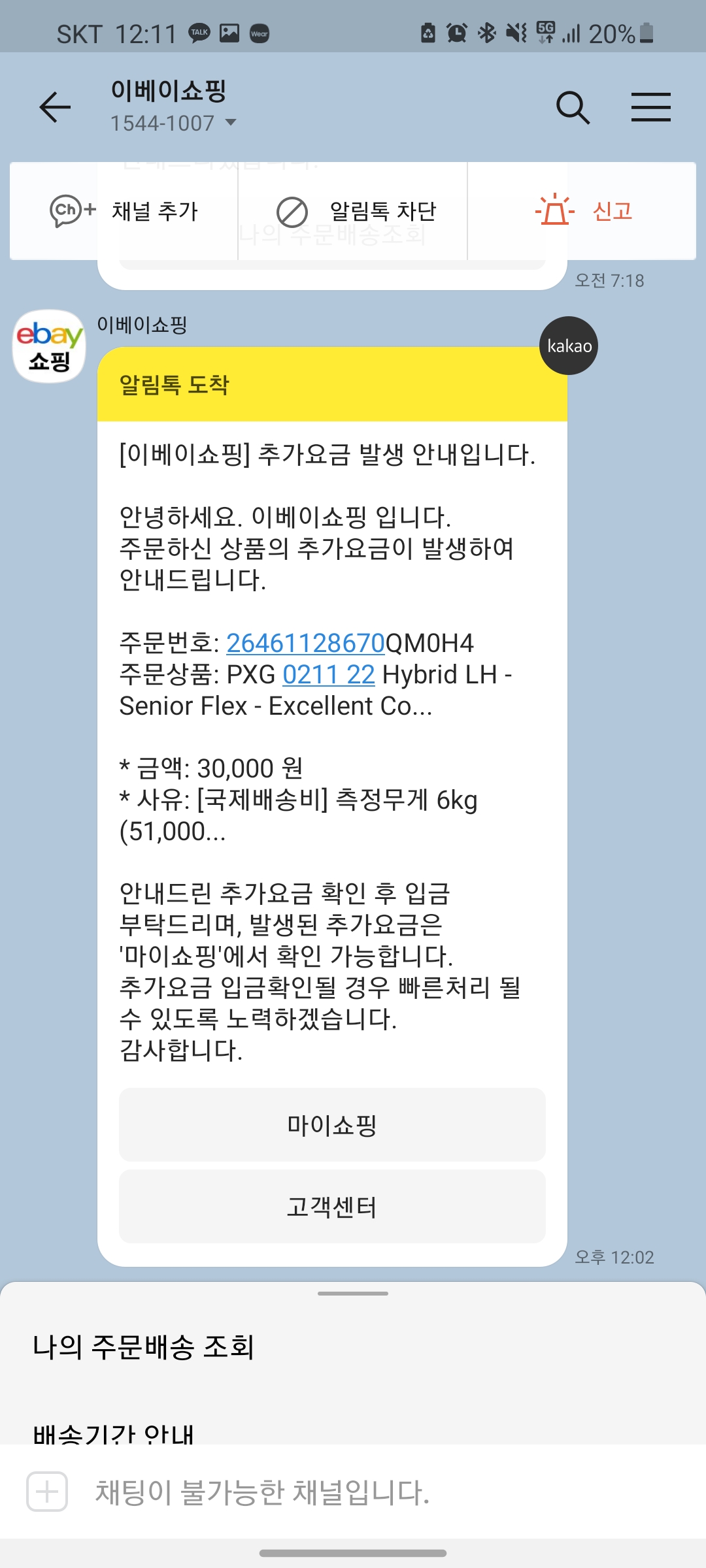Screen dimensions: 706x1568
Task: Expand the 1544-1007 phone number dropdown
Action: [x=173, y=123]
